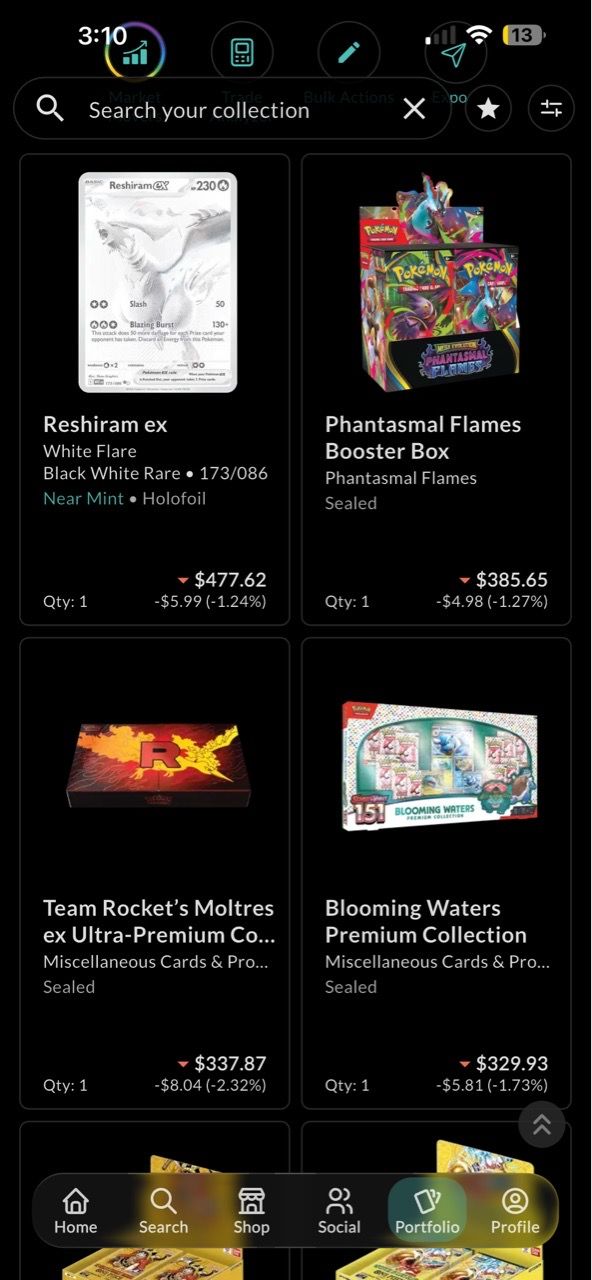Jump to top with double-chevron button
This screenshot has width=592, height=1280.
[542, 1124]
